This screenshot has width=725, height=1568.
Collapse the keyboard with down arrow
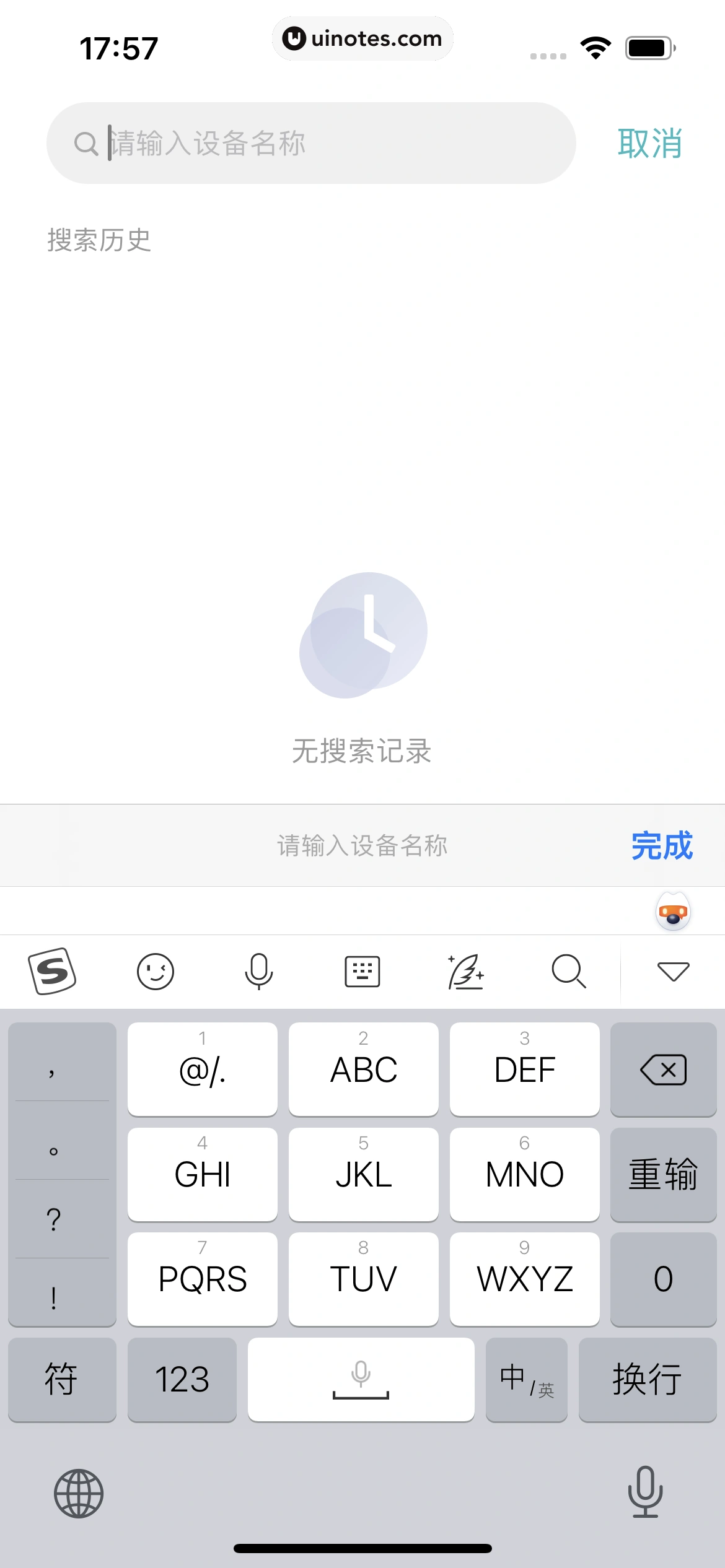click(673, 971)
